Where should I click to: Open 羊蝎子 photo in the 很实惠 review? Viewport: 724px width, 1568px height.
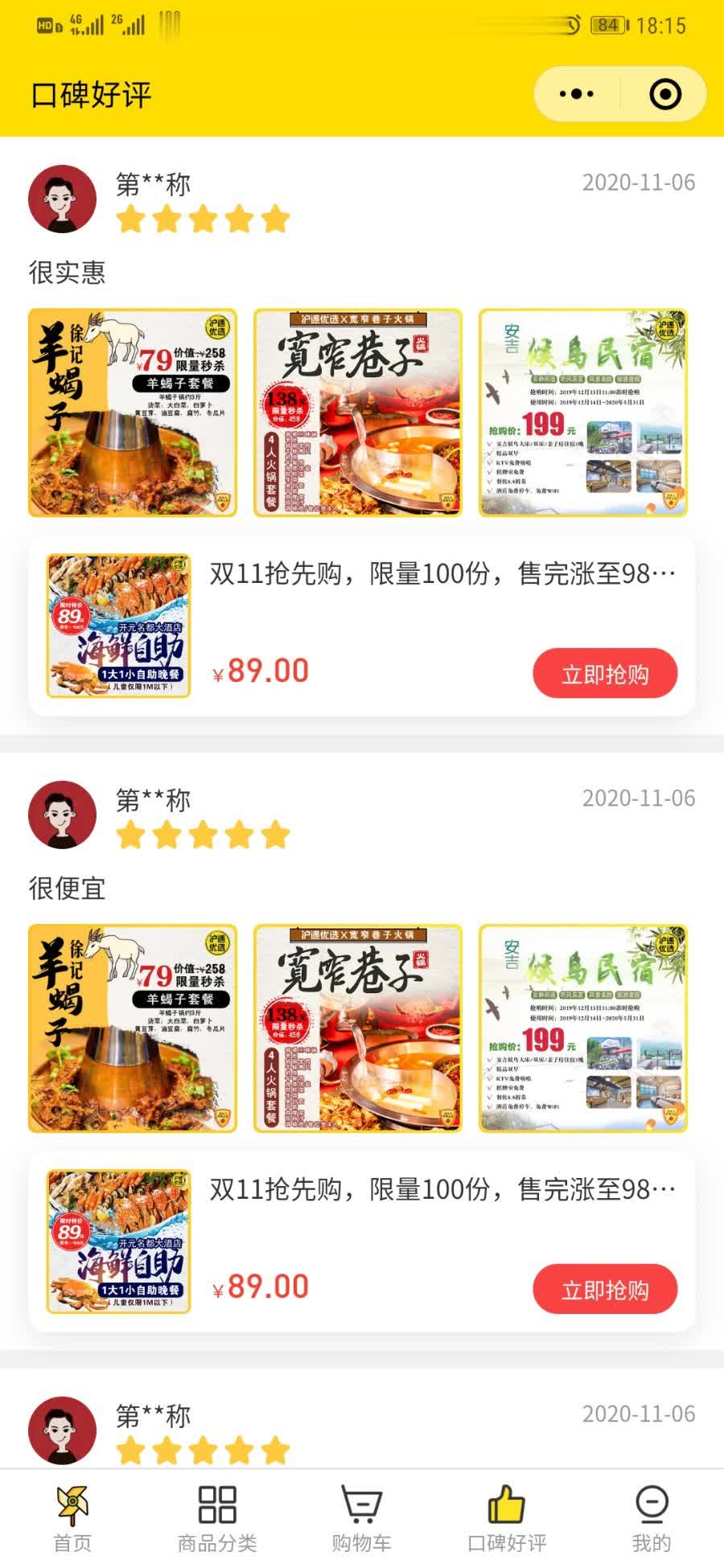click(x=133, y=413)
